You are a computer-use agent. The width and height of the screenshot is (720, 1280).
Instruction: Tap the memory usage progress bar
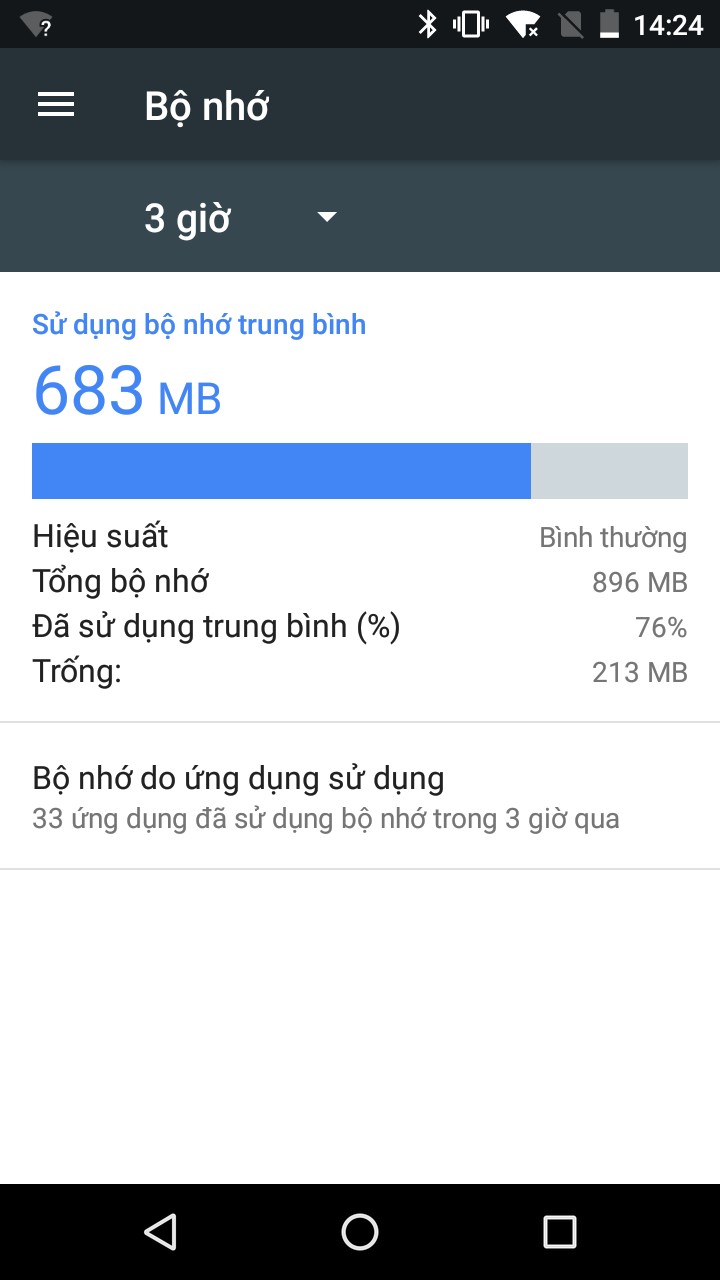pyautogui.click(x=360, y=470)
